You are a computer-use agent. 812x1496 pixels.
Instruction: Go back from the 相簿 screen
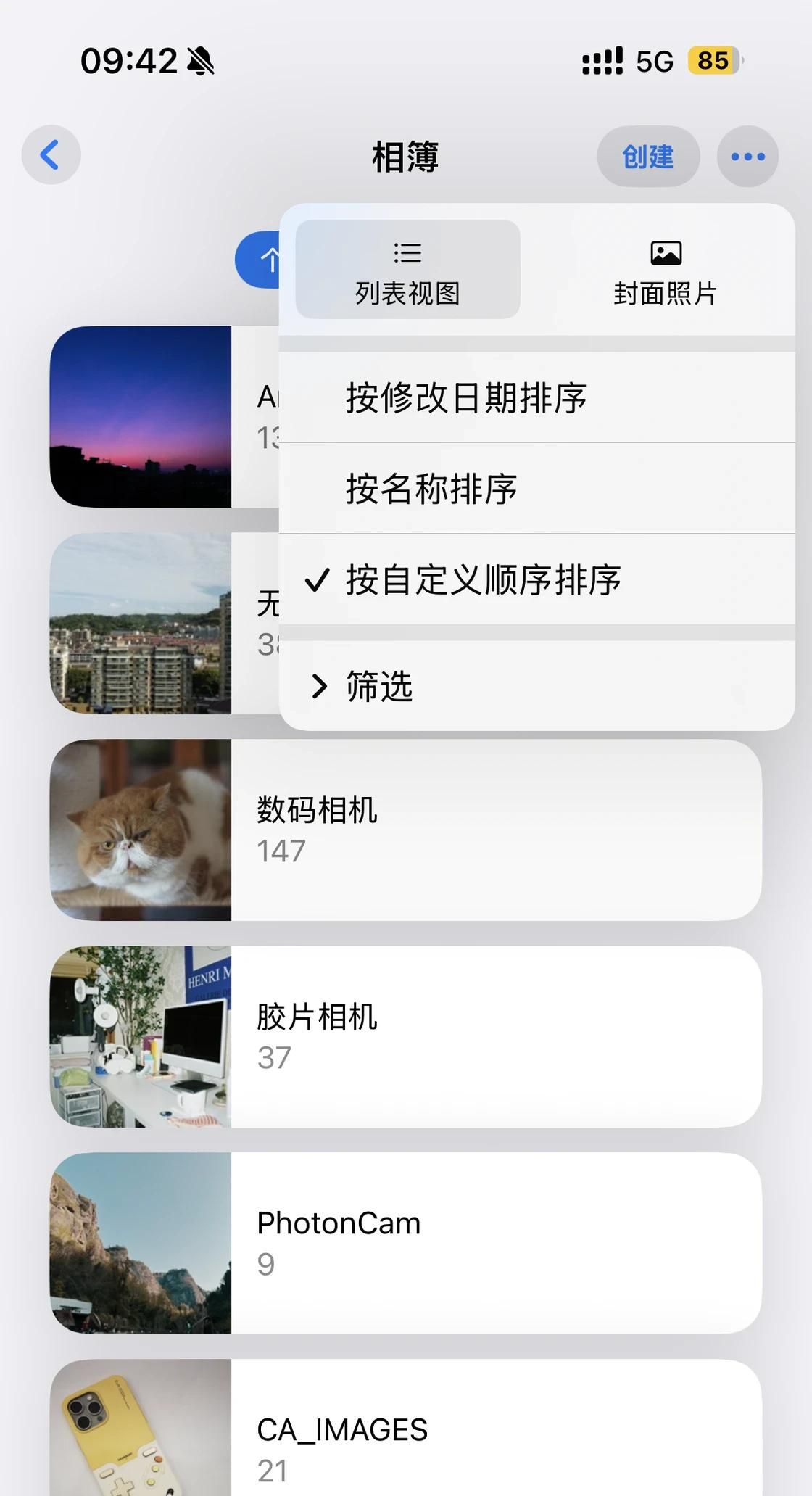tap(51, 155)
